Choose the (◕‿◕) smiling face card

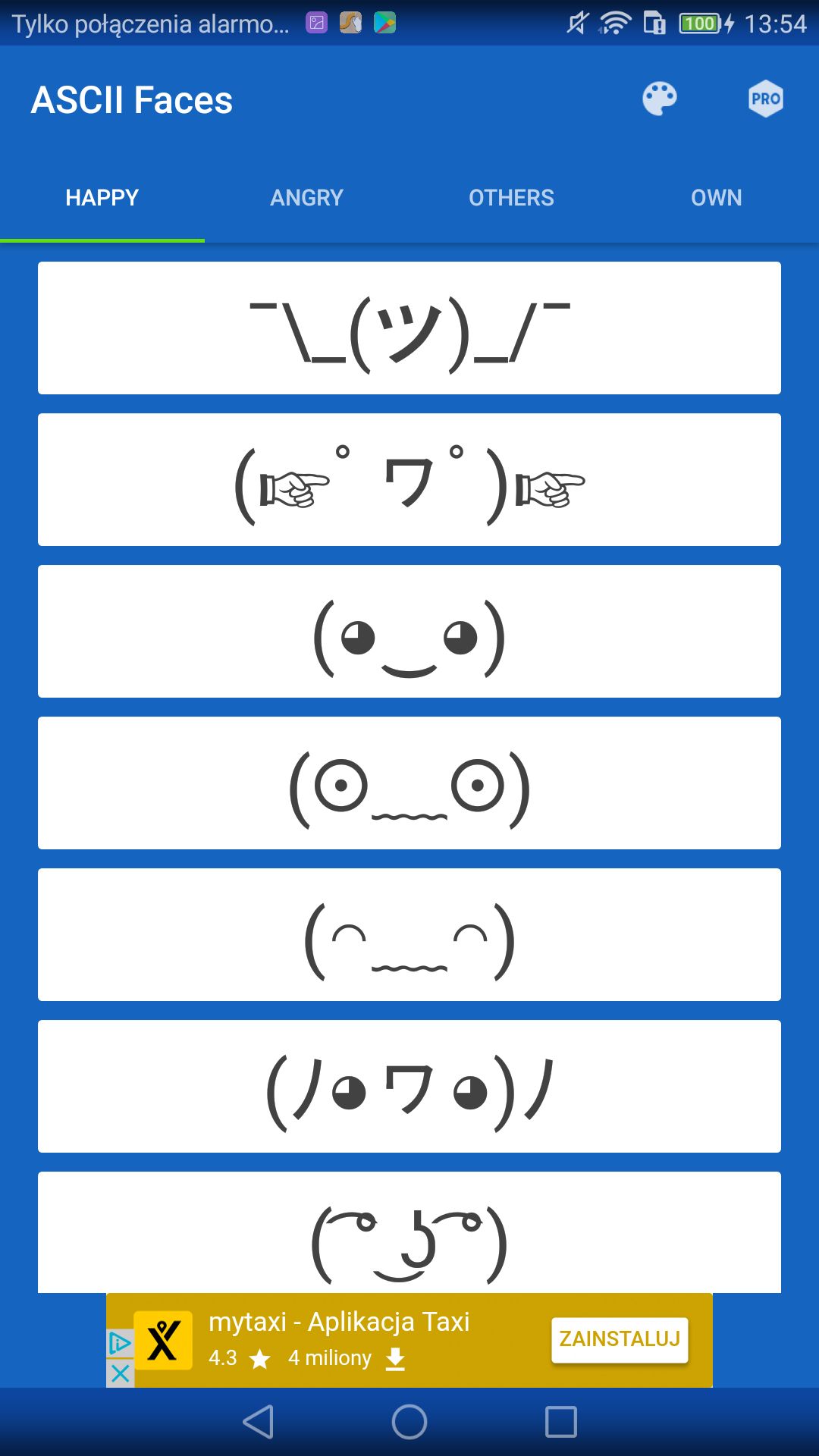click(409, 631)
